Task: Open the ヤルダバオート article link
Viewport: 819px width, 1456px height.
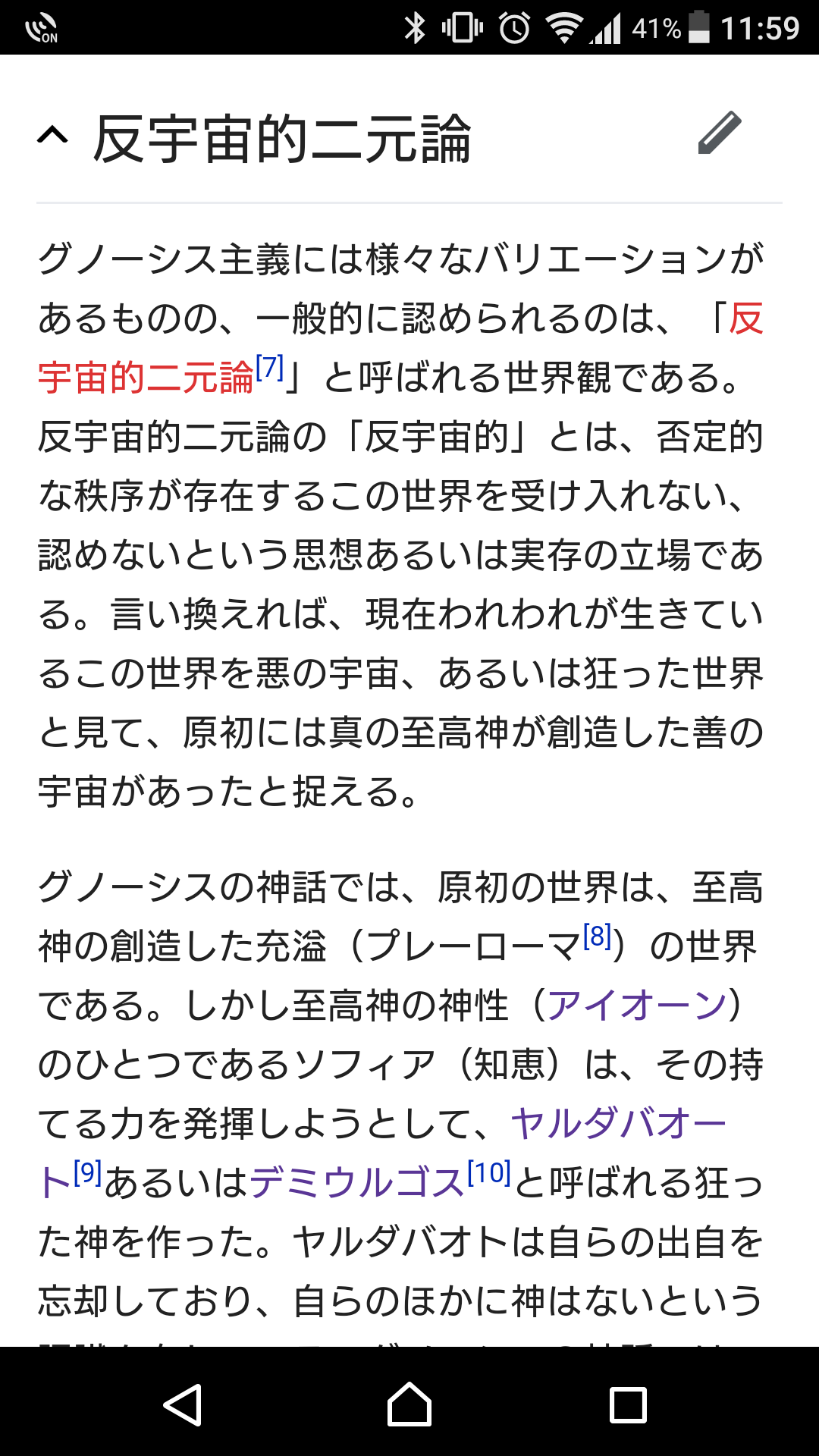Action: tap(618, 1125)
